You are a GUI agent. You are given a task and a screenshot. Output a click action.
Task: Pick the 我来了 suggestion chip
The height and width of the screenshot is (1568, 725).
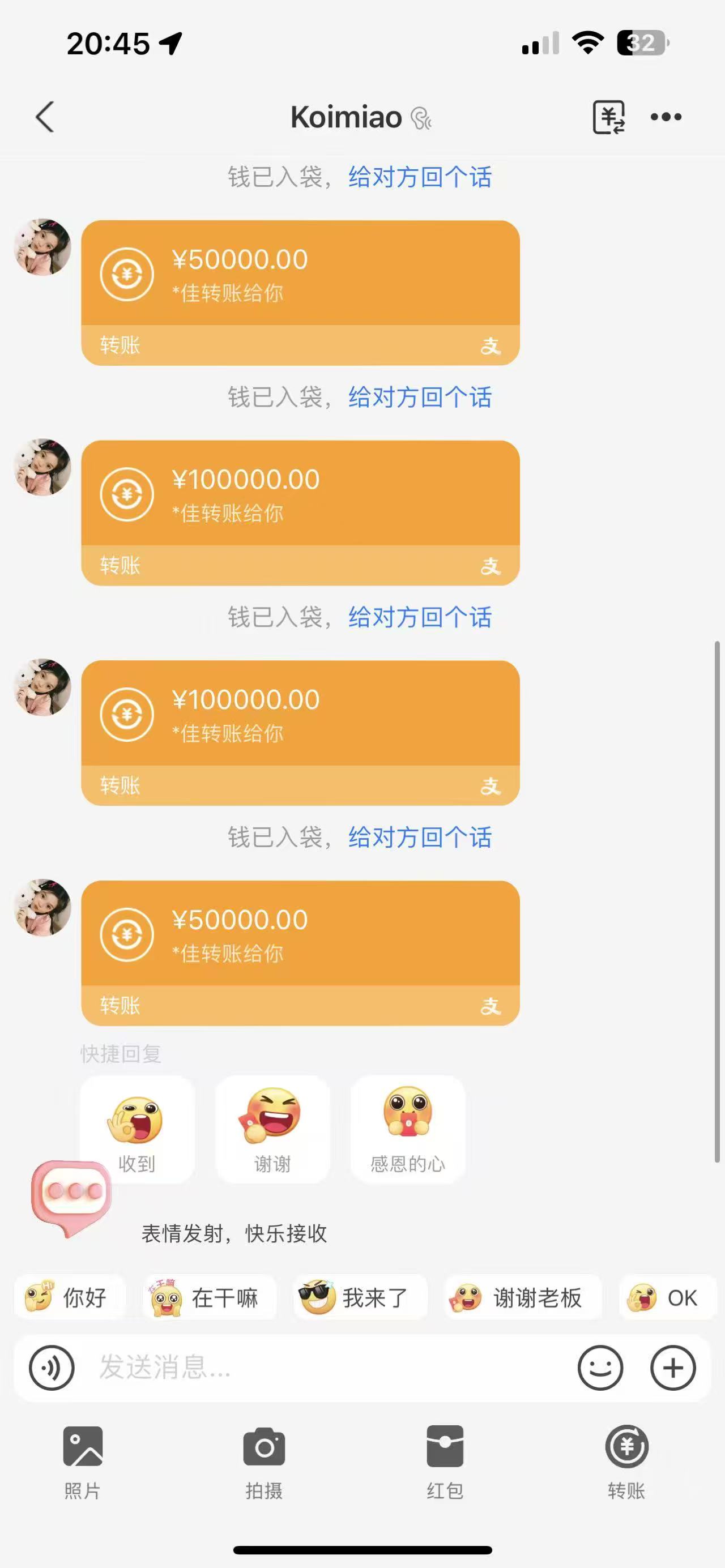tap(360, 1298)
